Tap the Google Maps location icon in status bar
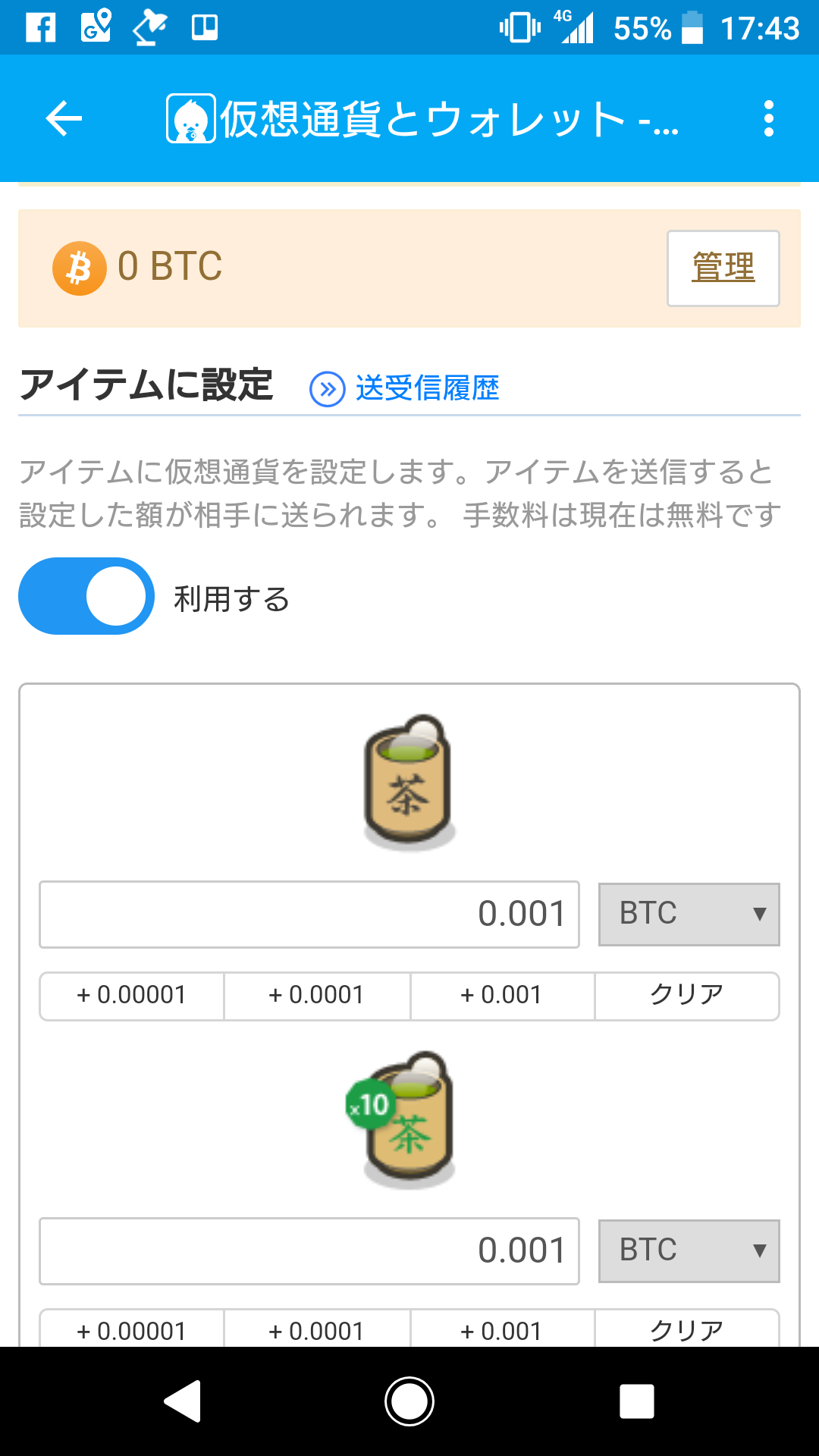This screenshot has height=1456, width=819. (96, 27)
